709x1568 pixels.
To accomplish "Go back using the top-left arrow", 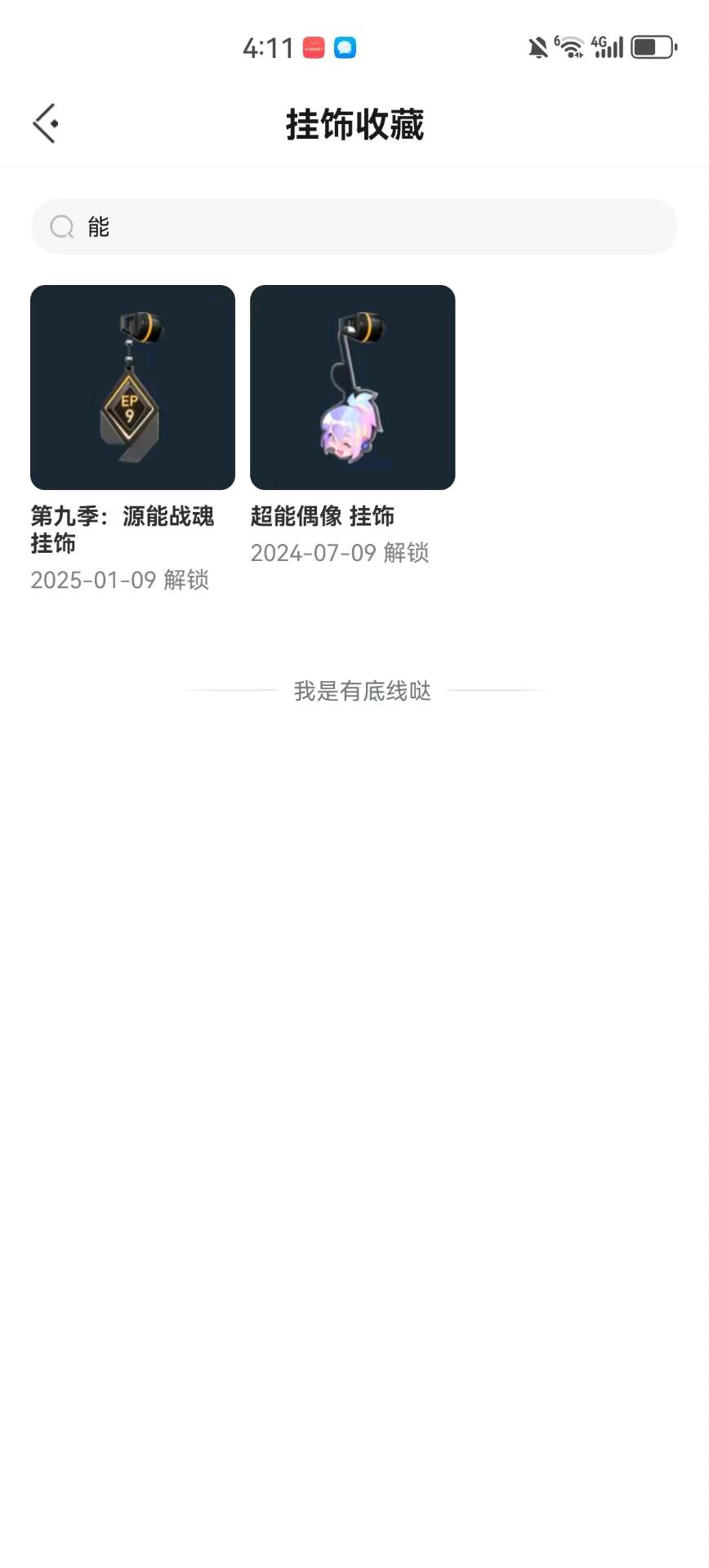I will (45, 124).
